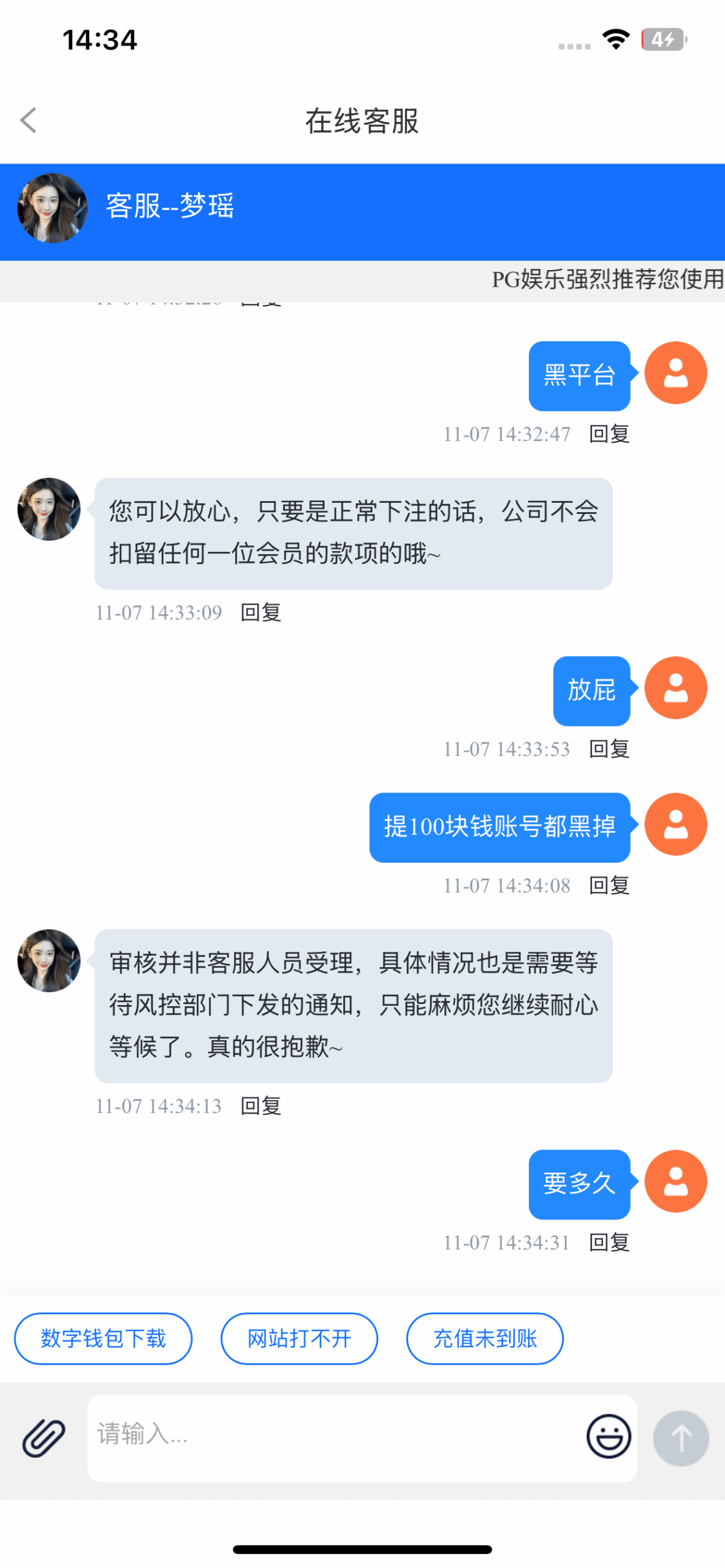Open the customer service avatar of 梦瑶

click(52, 207)
